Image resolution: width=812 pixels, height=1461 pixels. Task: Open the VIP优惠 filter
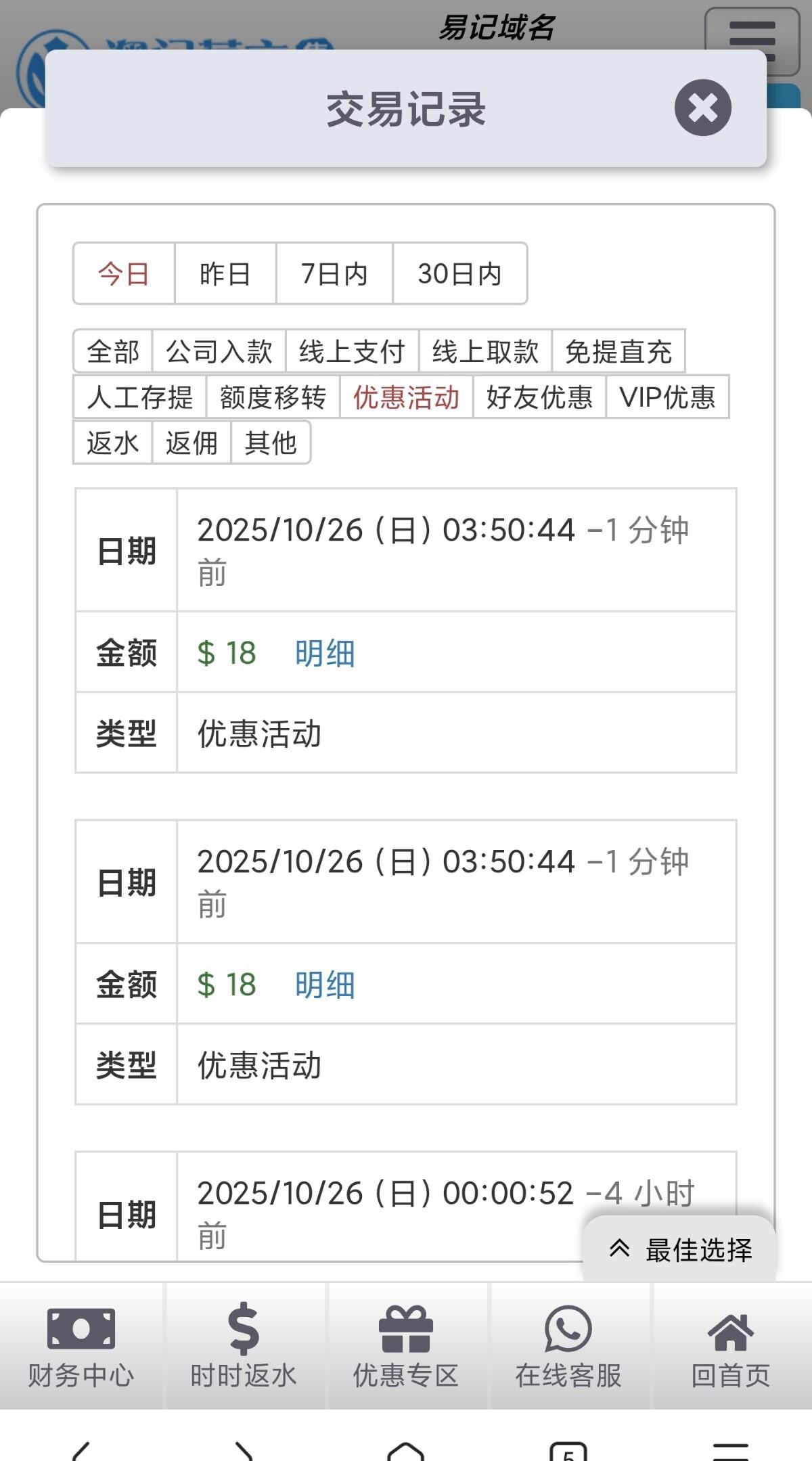[667, 397]
